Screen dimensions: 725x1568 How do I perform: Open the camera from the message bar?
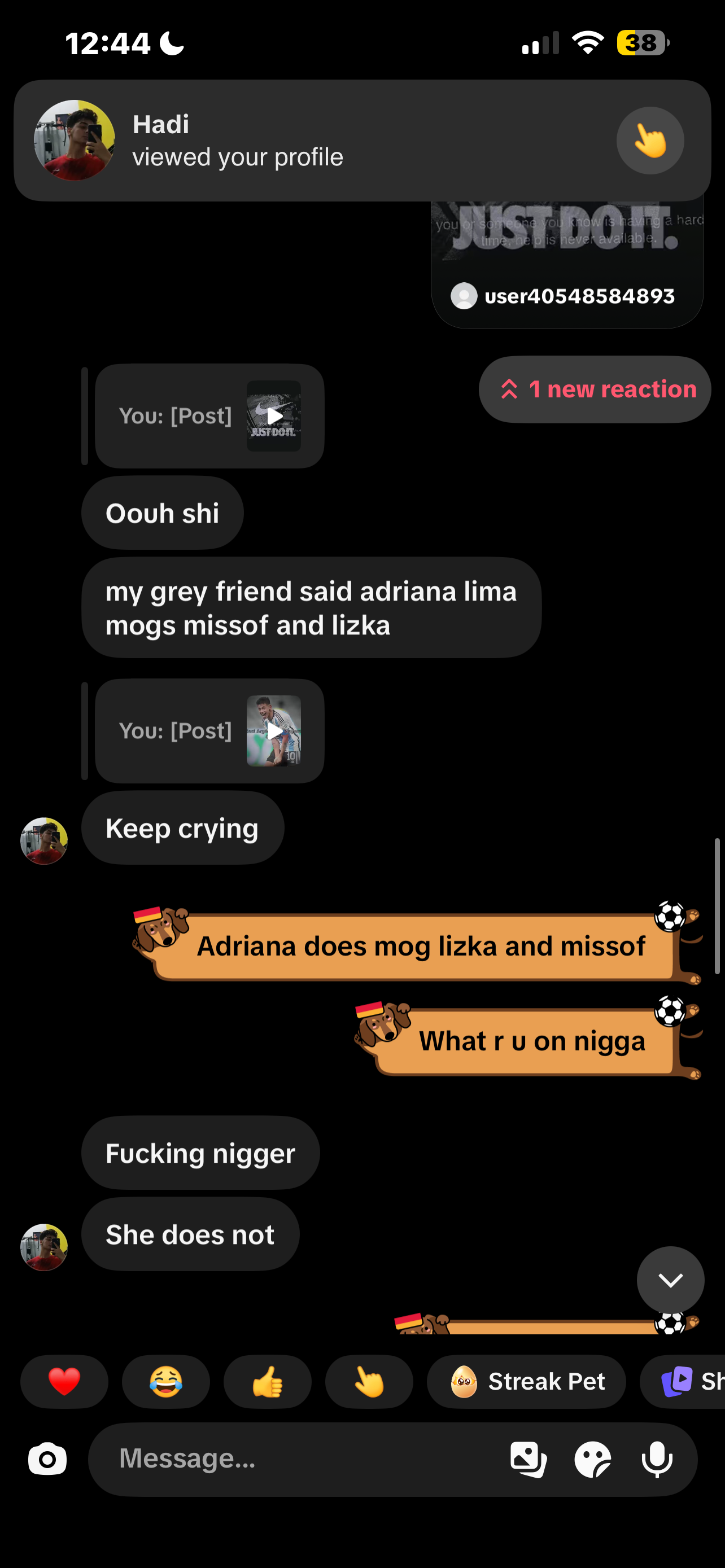click(x=47, y=1459)
